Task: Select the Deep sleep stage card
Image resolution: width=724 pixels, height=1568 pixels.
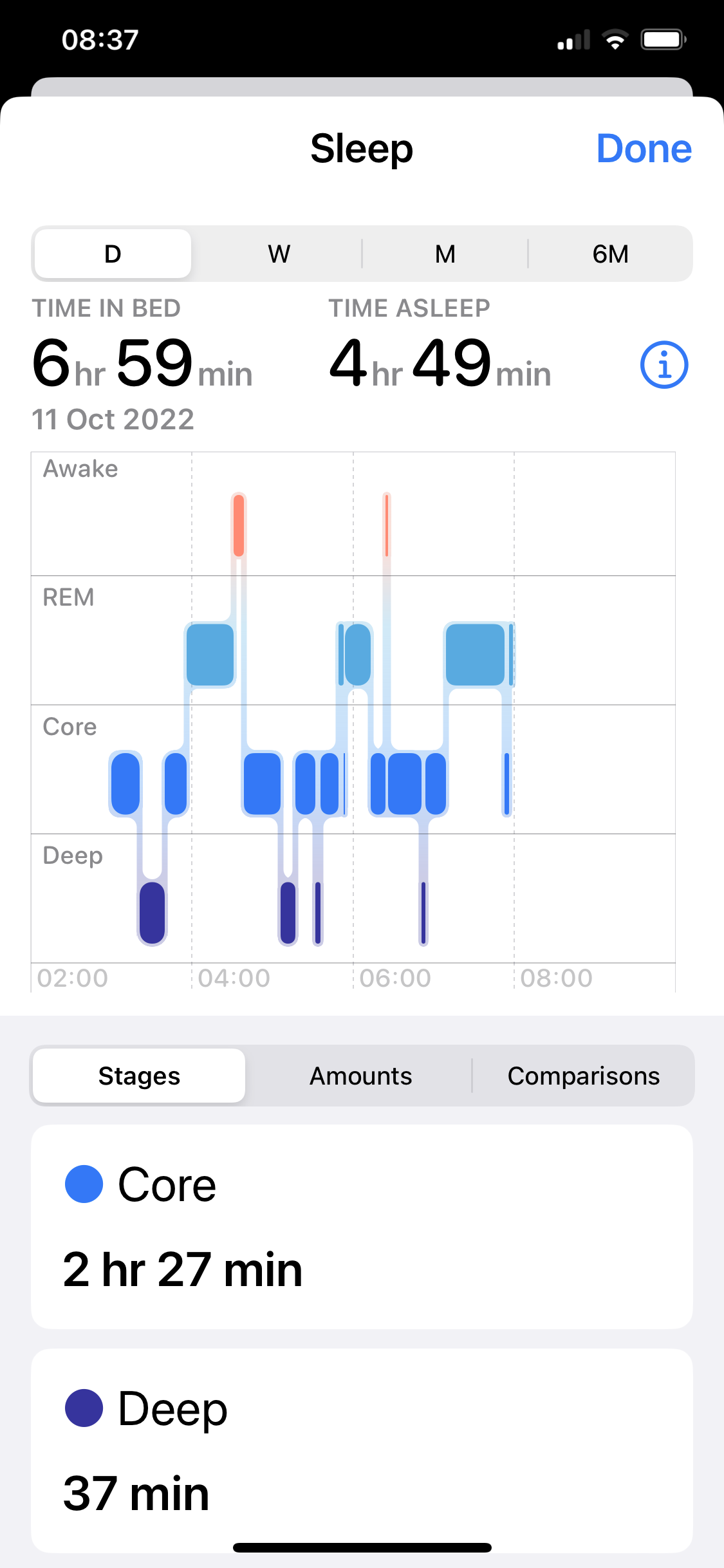Action: [362, 1451]
